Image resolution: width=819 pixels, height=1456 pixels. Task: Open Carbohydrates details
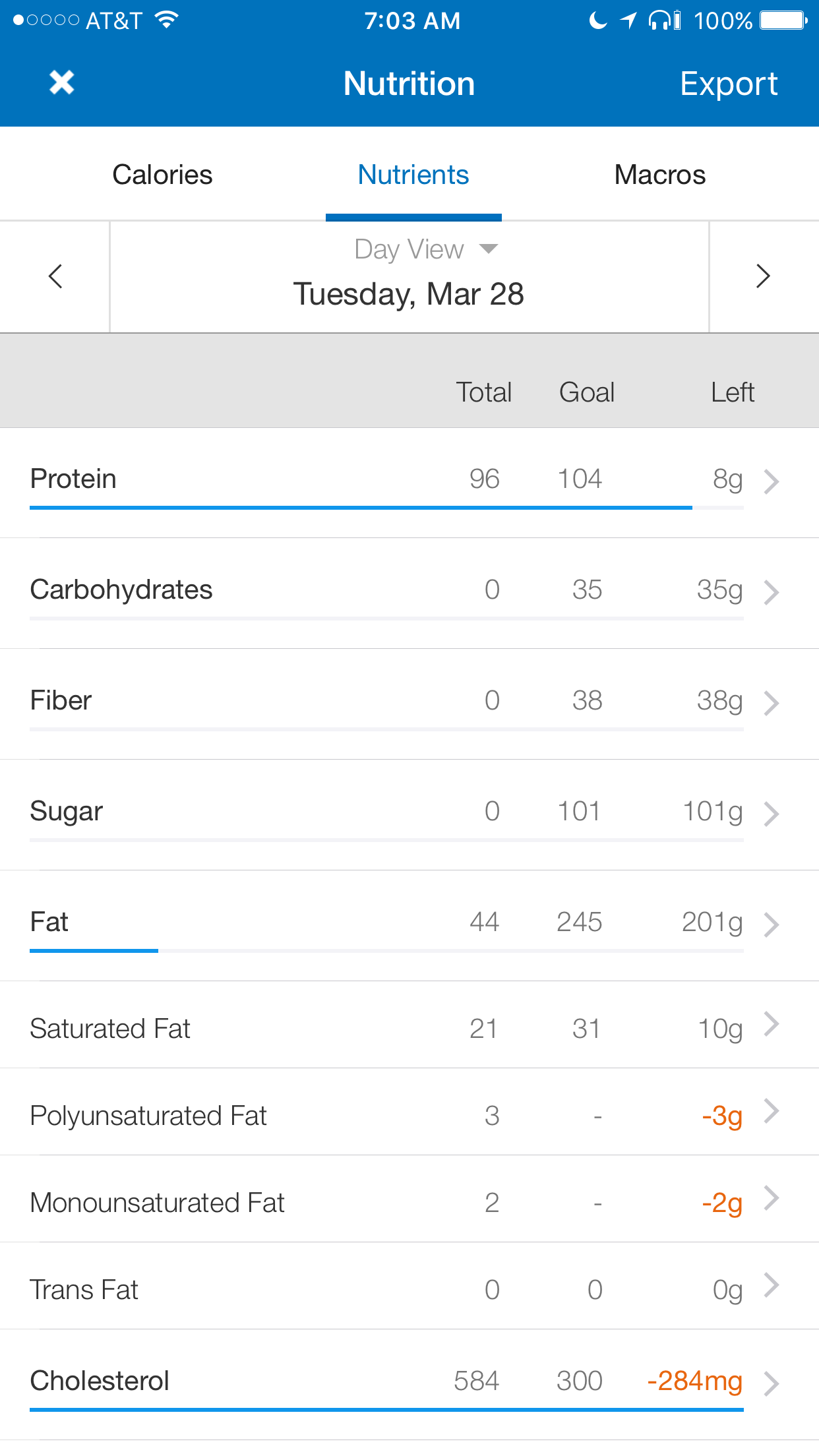pos(409,593)
